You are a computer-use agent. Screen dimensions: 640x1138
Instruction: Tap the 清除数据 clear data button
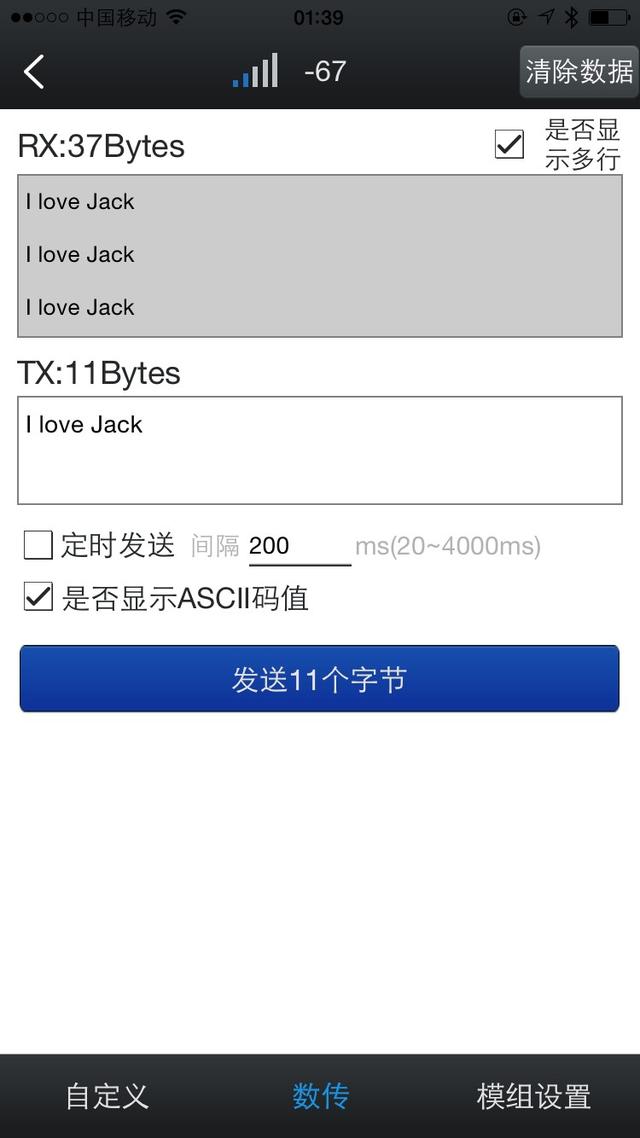pos(579,72)
